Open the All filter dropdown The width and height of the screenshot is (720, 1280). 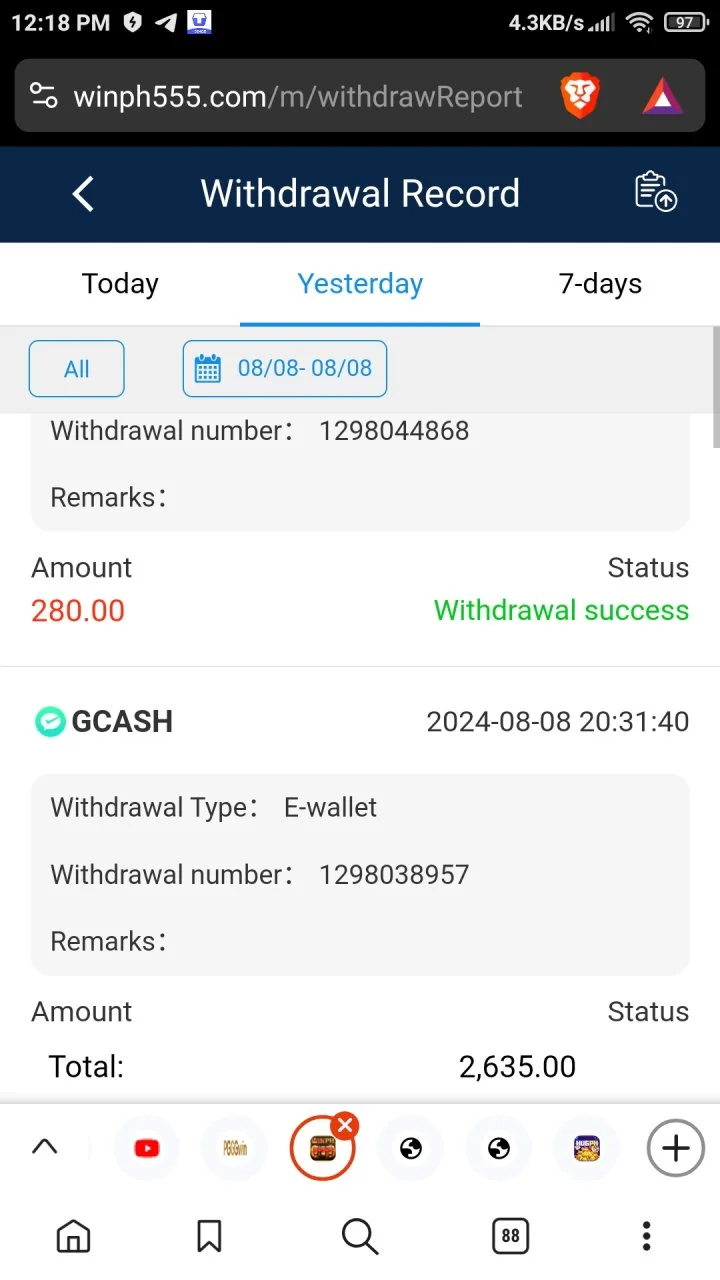pos(77,369)
